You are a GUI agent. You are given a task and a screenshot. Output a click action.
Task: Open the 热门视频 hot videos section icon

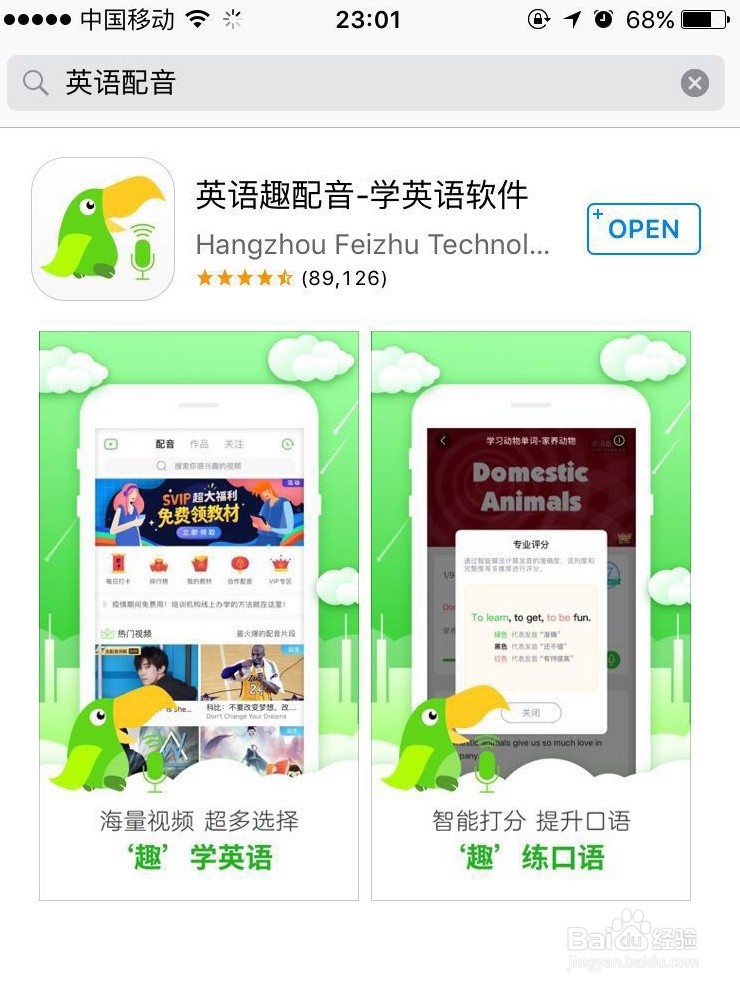tap(108, 630)
